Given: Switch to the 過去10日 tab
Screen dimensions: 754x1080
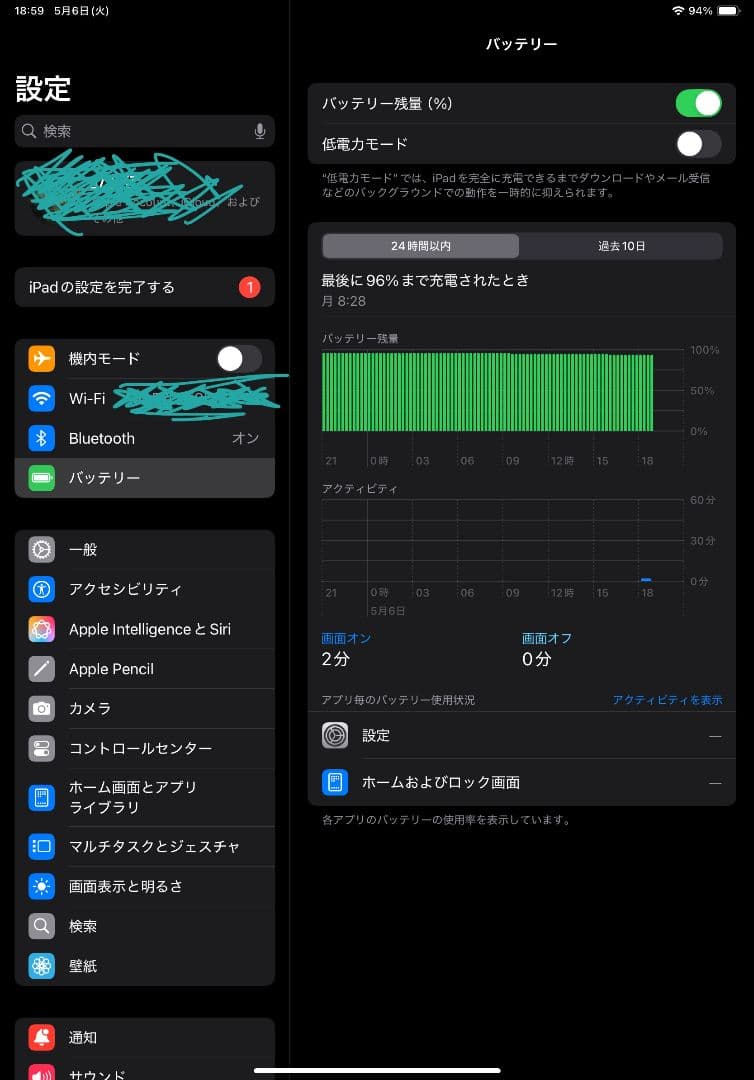Looking at the screenshot, I should coord(622,245).
